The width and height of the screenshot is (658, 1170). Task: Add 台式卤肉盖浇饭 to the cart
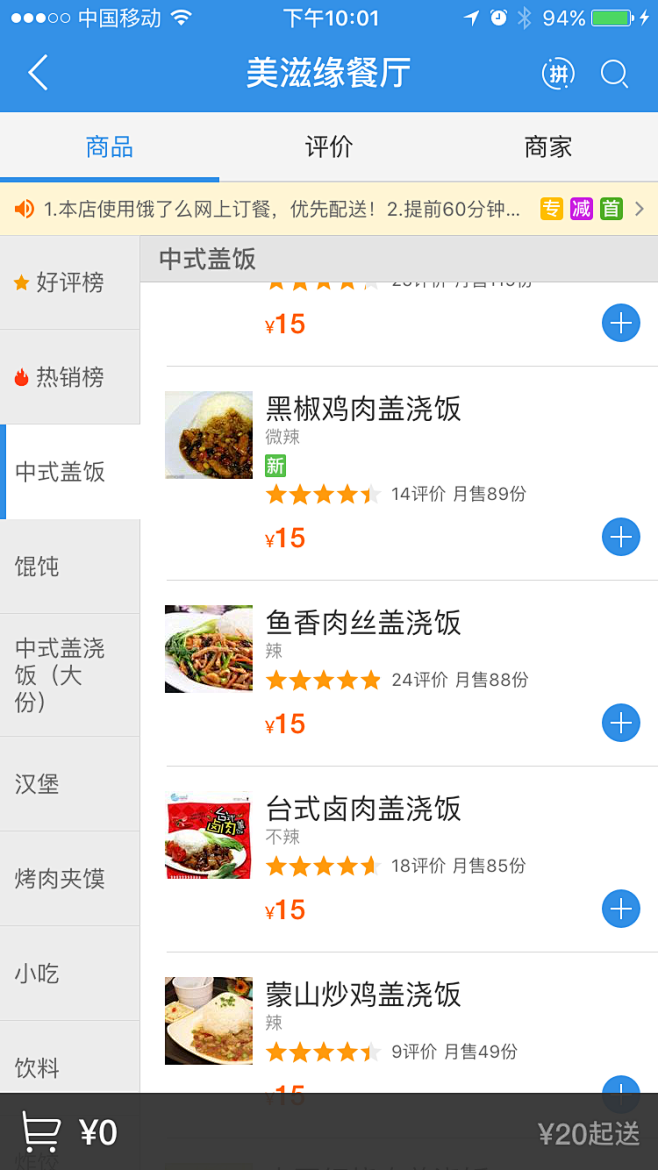tap(620, 909)
